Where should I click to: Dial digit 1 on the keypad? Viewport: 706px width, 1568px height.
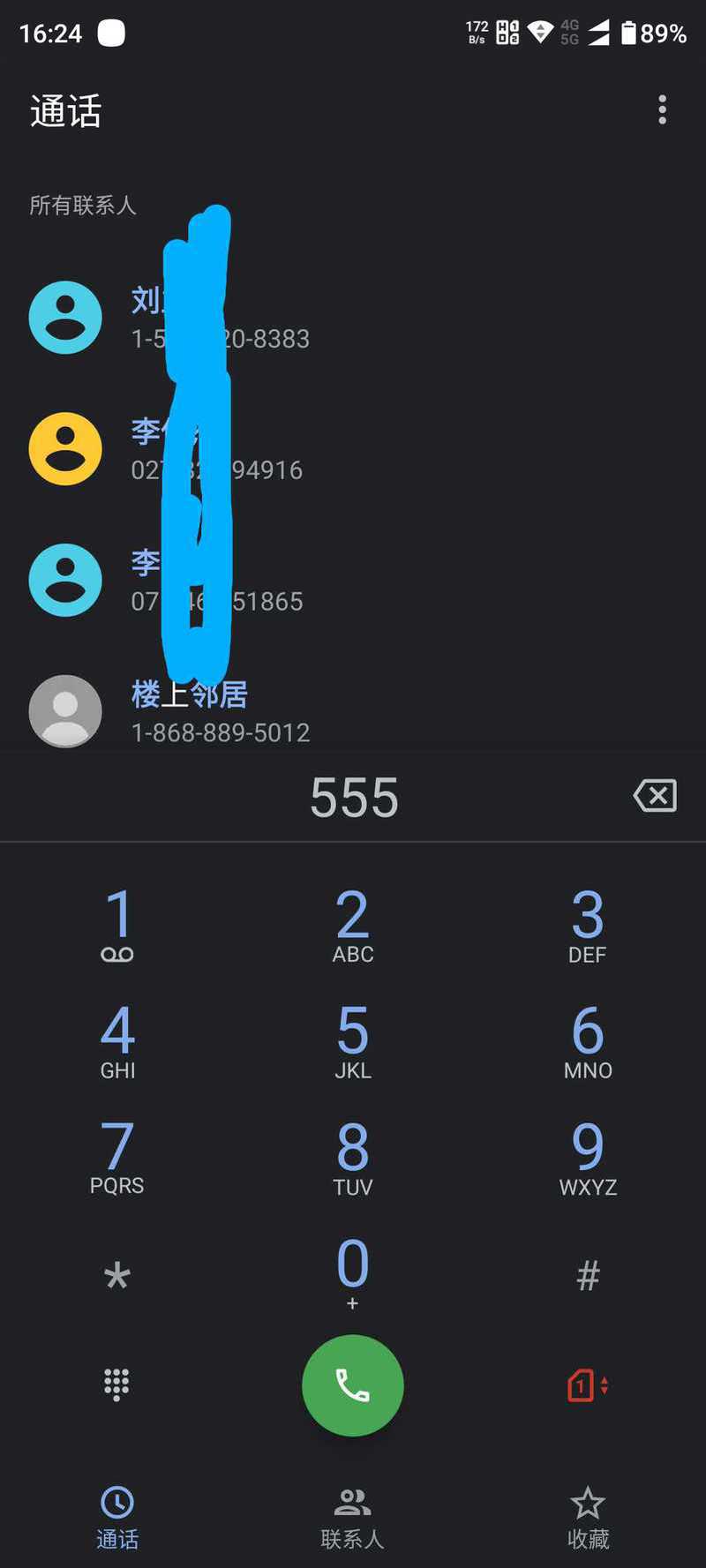117,925
